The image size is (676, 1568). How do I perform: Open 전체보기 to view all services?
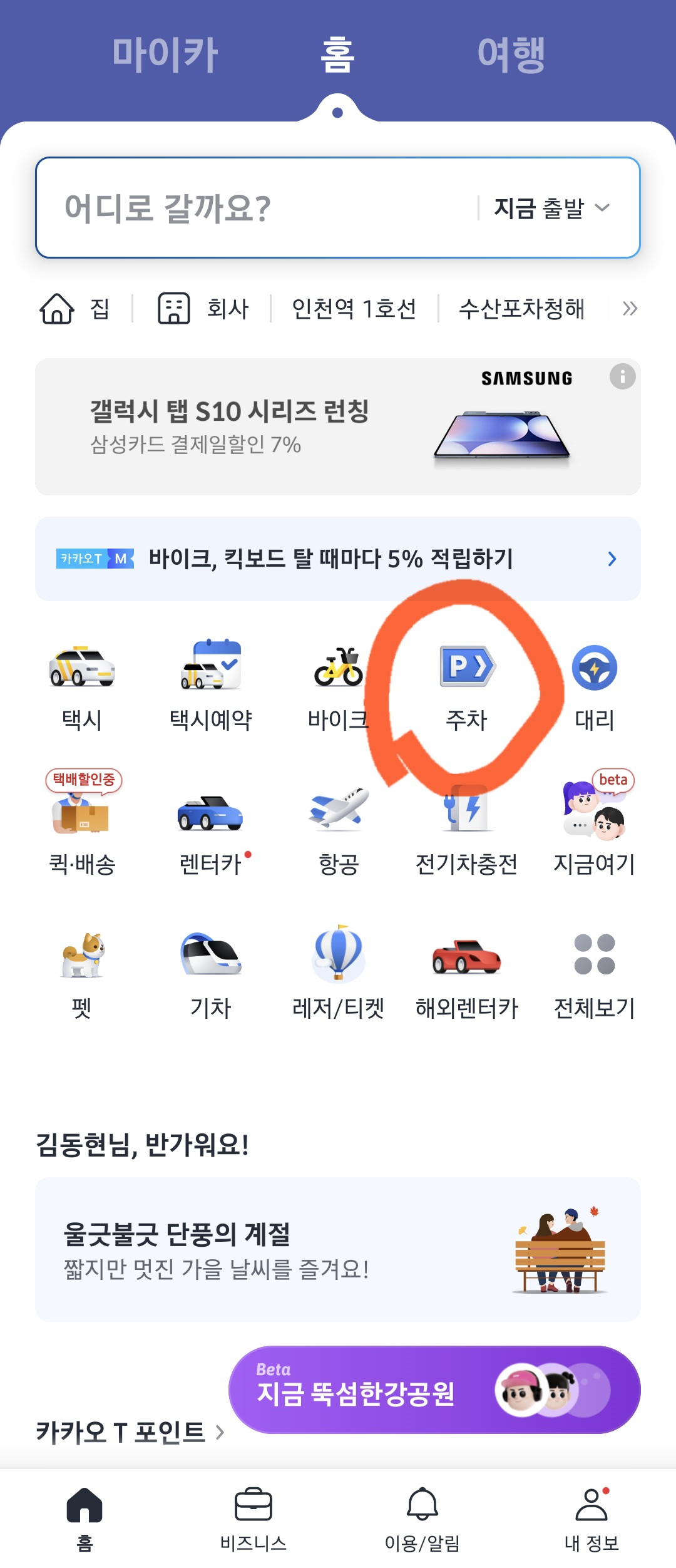(595, 974)
